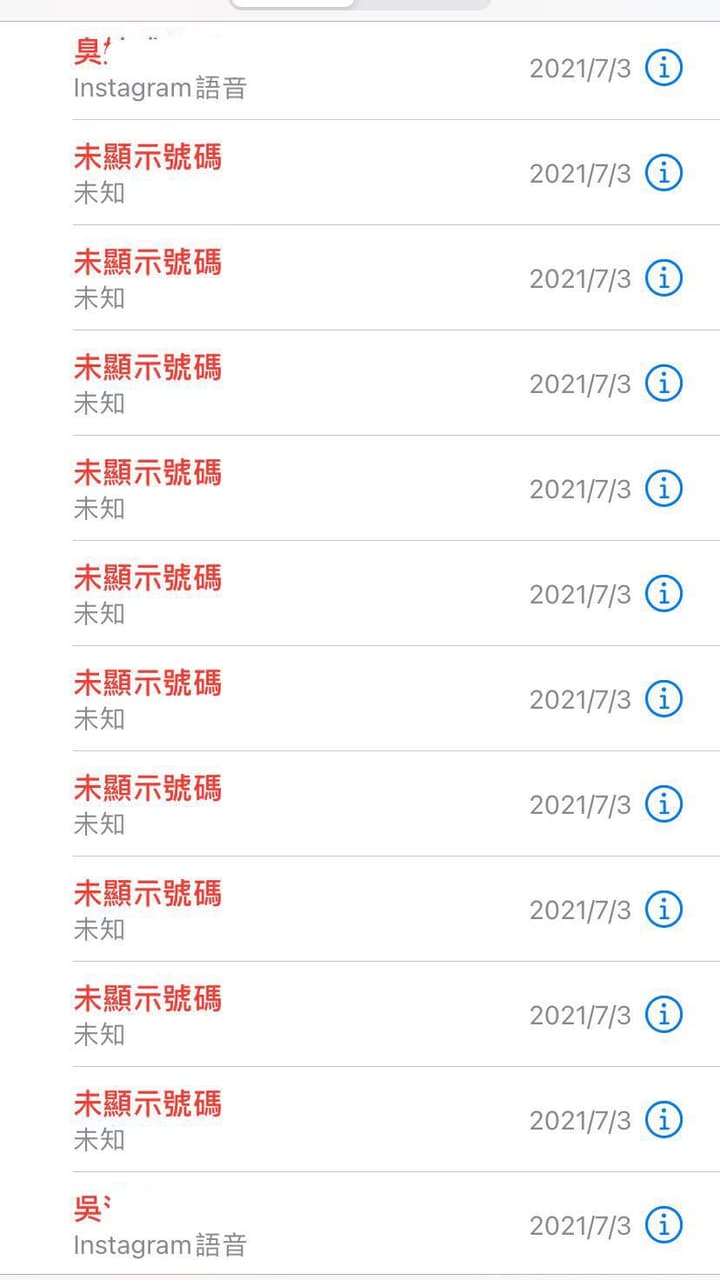
Task: Show info for the 吳 Instagram 語音 call
Action: pyautogui.click(x=664, y=1224)
